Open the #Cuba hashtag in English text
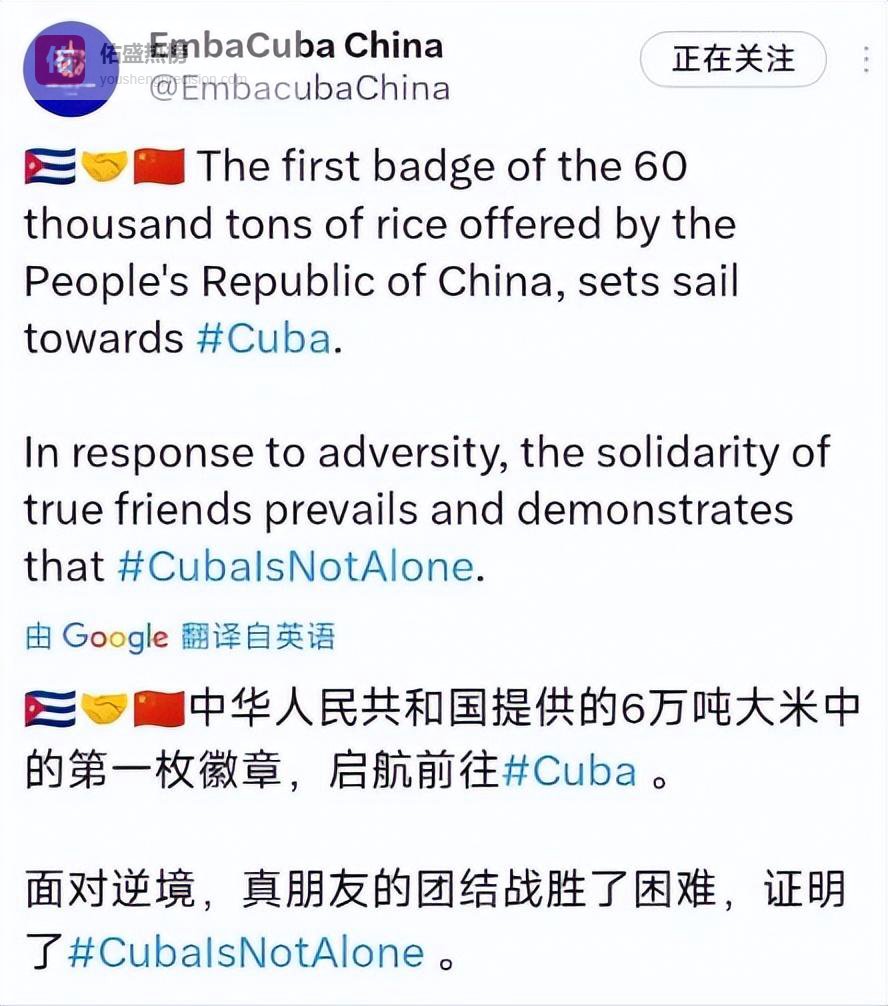This screenshot has height=1006, width=888. point(263,339)
